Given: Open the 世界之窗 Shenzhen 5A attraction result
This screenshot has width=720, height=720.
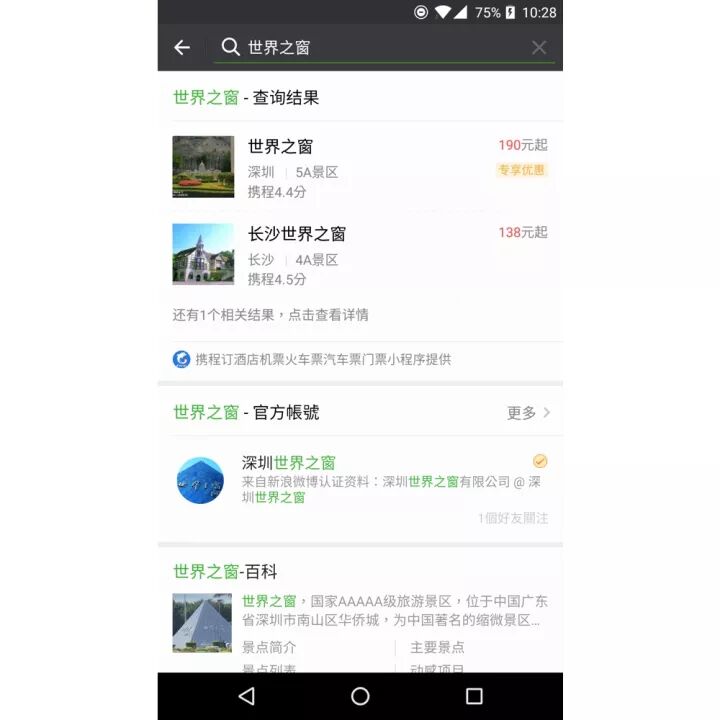Looking at the screenshot, I should [x=360, y=166].
